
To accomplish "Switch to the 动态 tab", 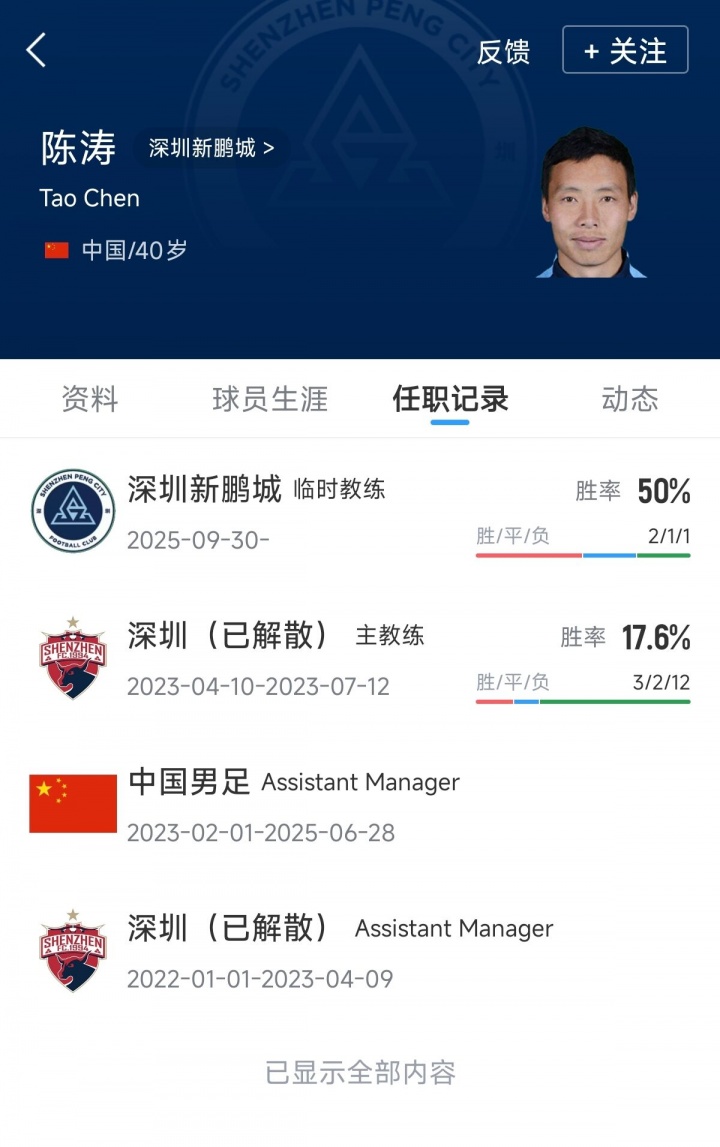I will [630, 399].
